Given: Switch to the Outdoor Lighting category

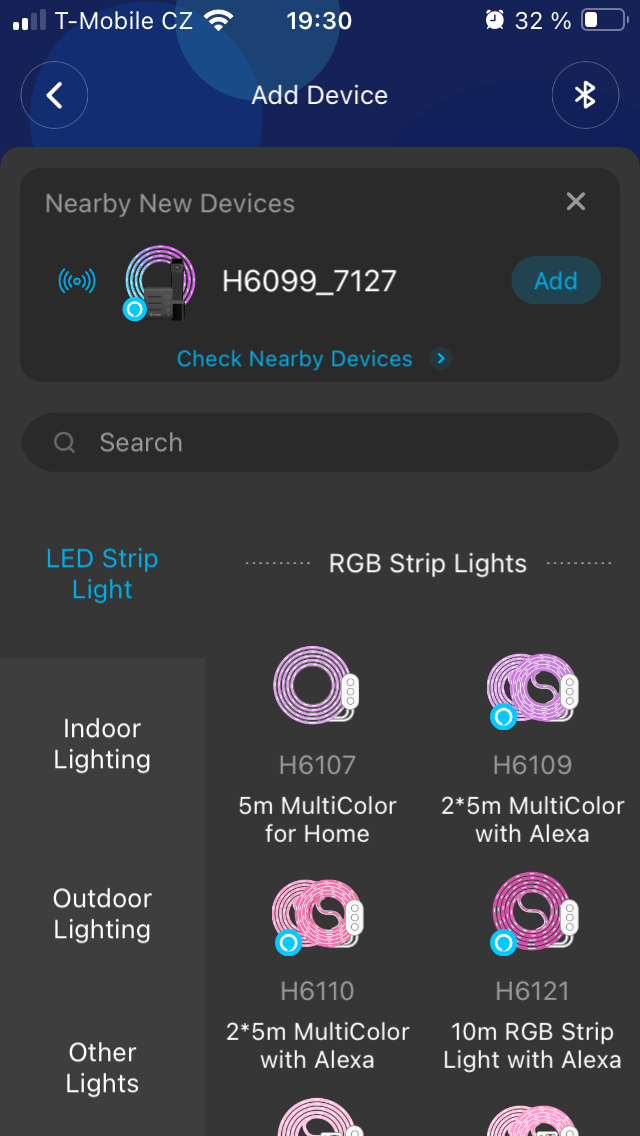Looking at the screenshot, I should [x=102, y=913].
